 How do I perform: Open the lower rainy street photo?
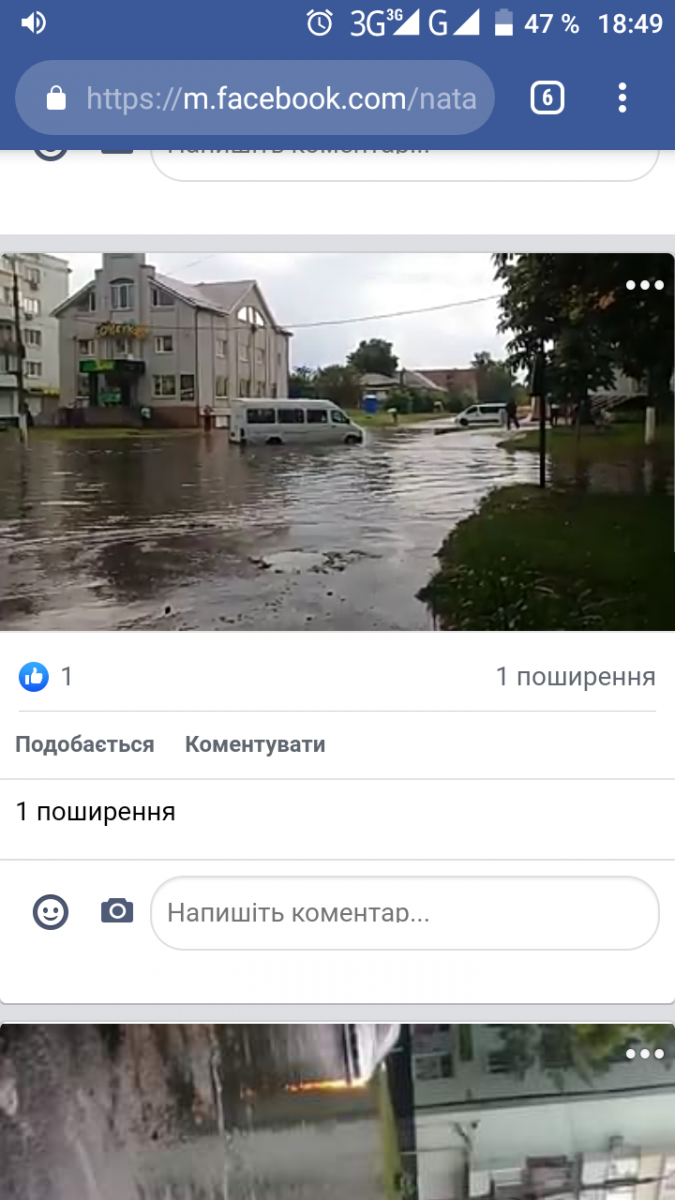click(337, 1111)
